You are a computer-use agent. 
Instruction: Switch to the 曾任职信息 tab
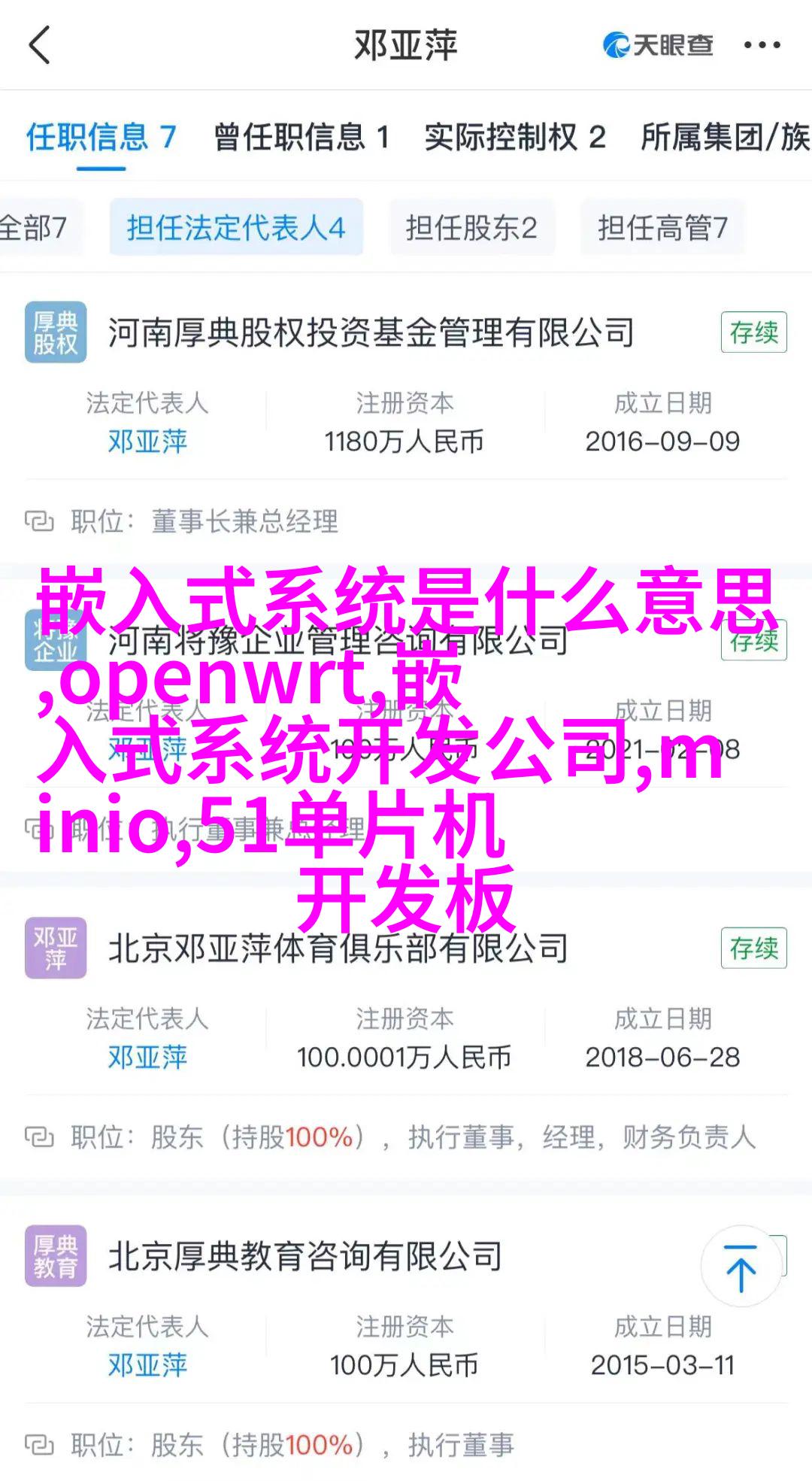pyautogui.click(x=301, y=138)
